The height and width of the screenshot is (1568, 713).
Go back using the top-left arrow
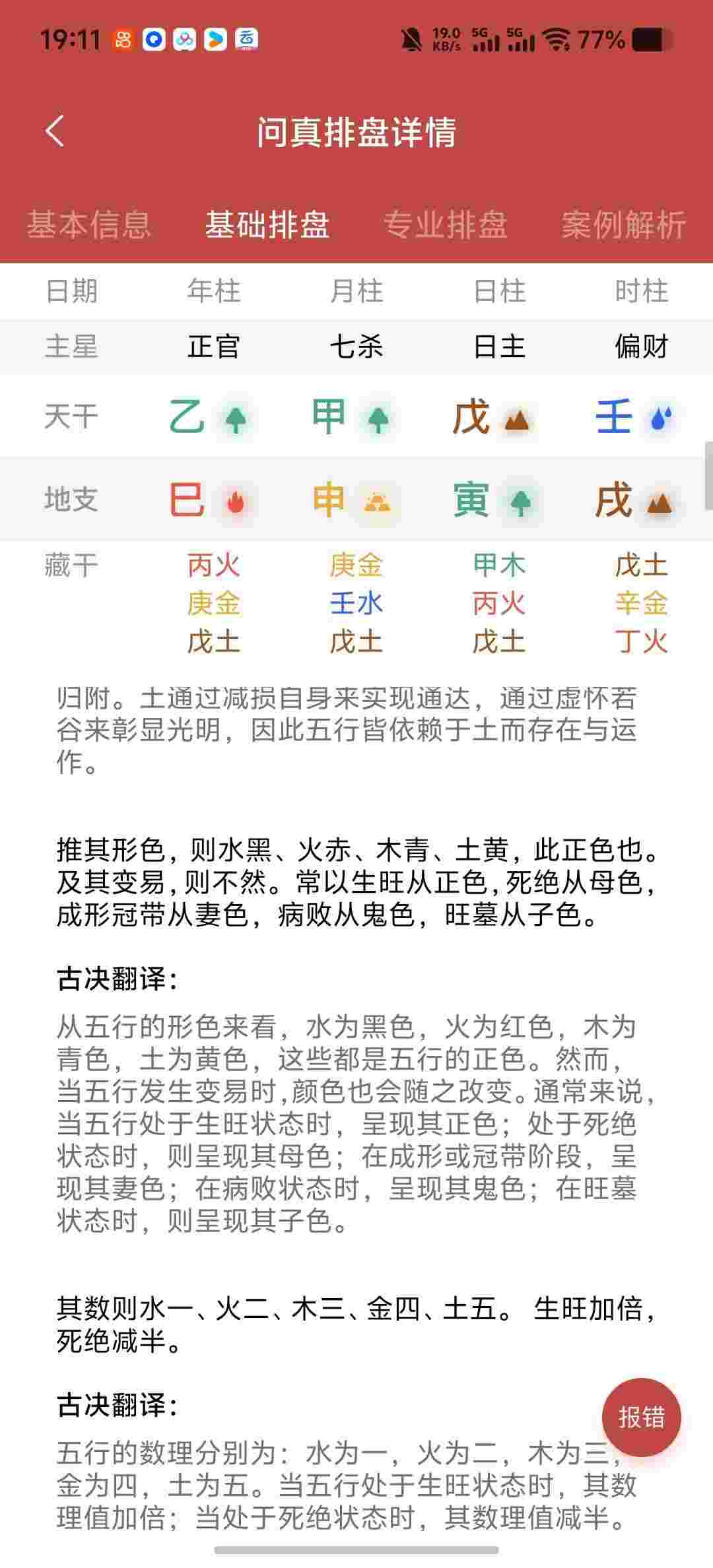pos(55,131)
